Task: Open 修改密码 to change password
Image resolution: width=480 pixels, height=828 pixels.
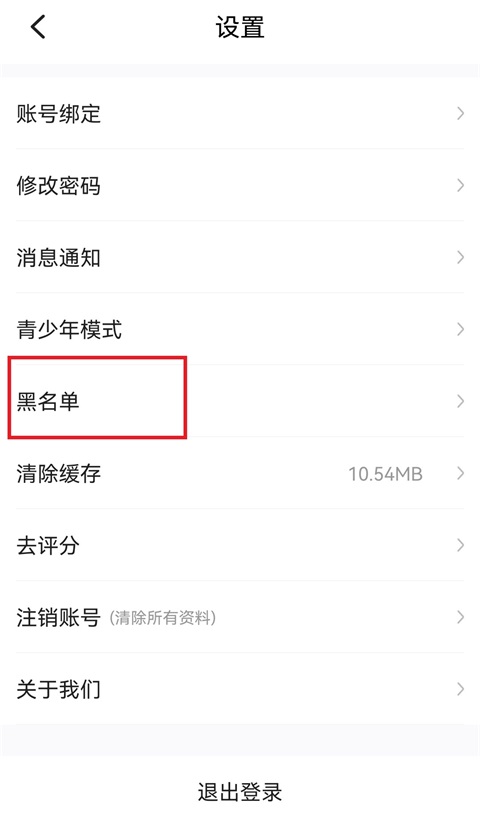Action: (240, 185)
